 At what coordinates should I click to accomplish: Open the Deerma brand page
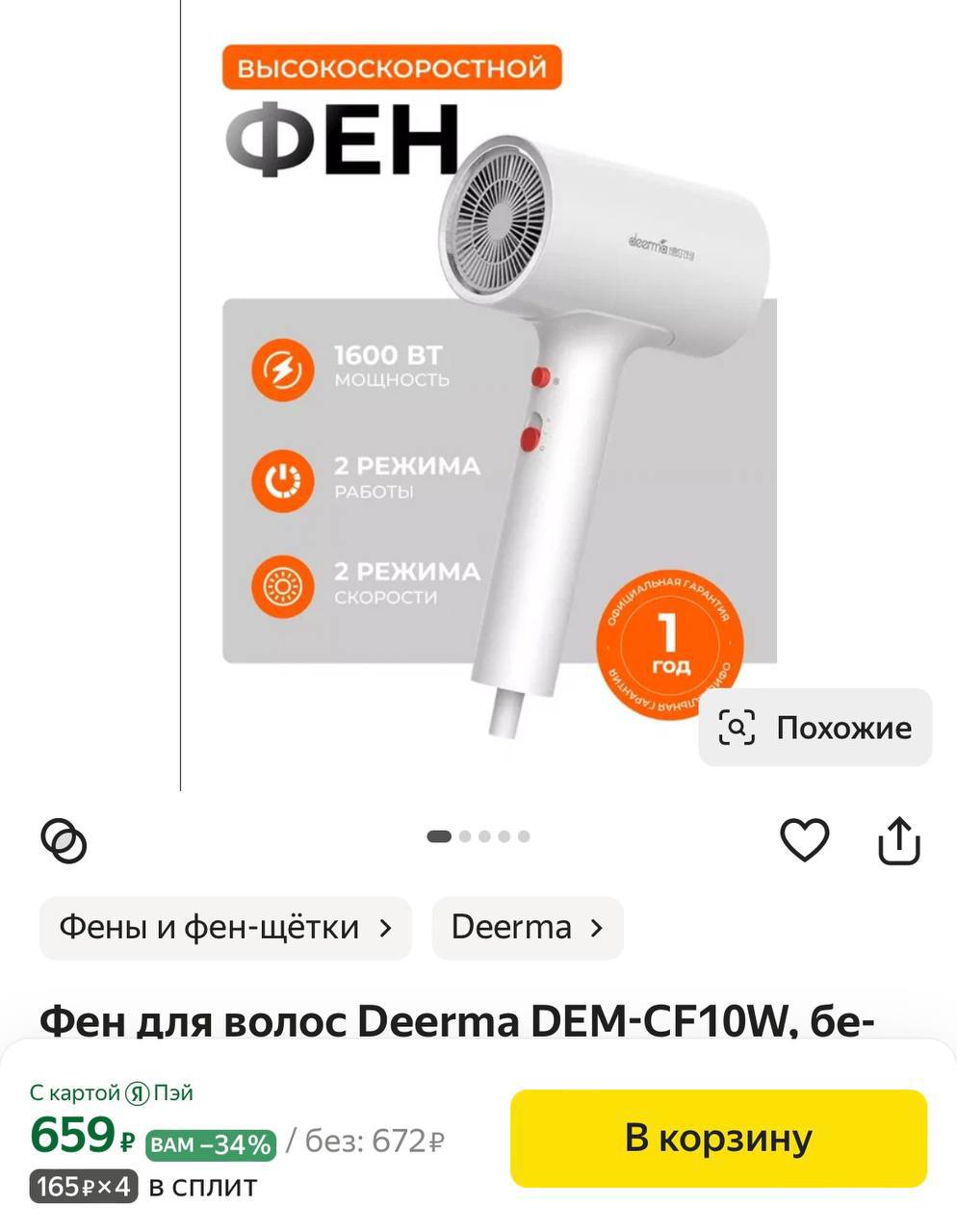[x=527, y=928]
